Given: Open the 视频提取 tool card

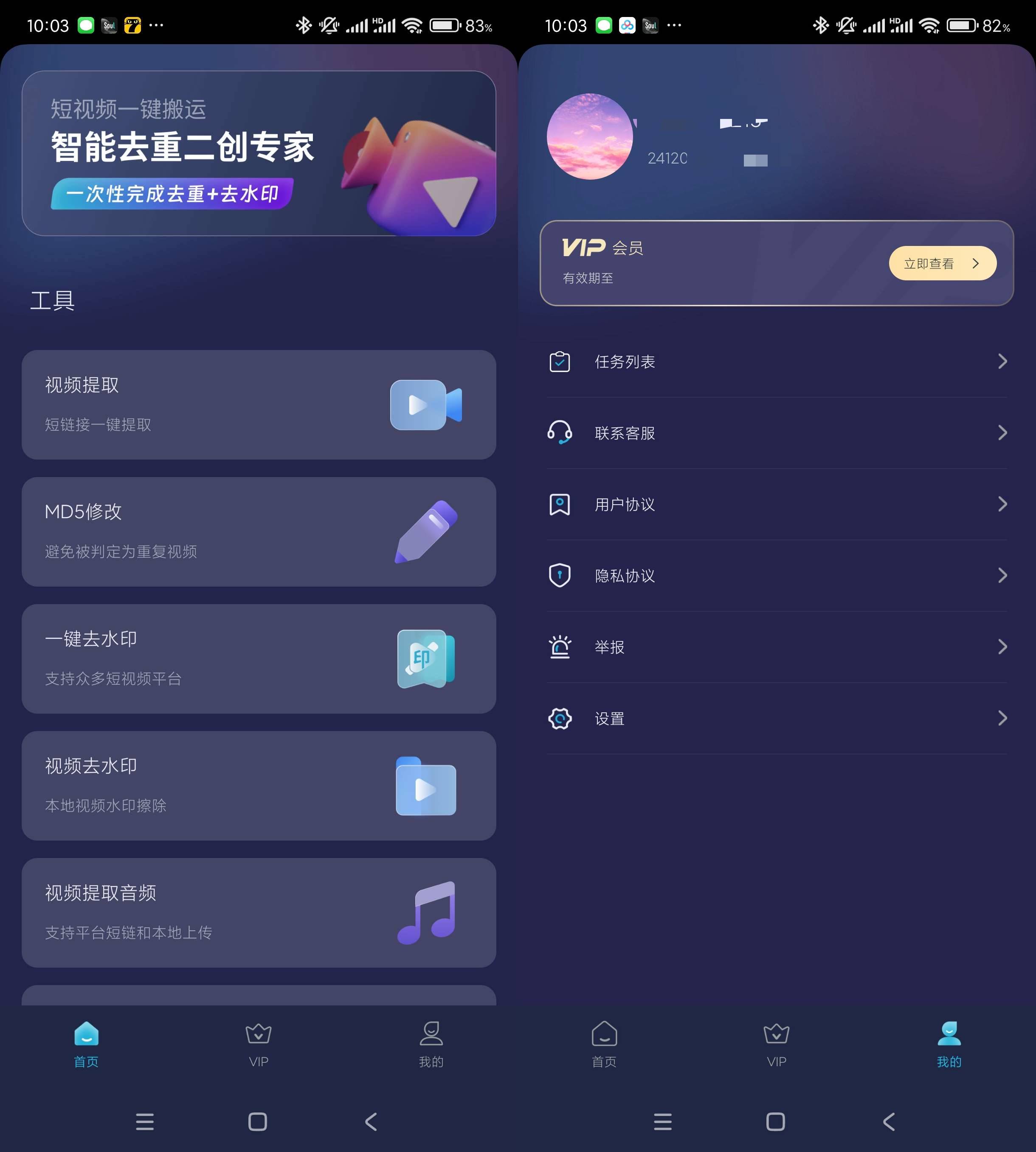Looking at the screenshot, I should coord(259,405).
